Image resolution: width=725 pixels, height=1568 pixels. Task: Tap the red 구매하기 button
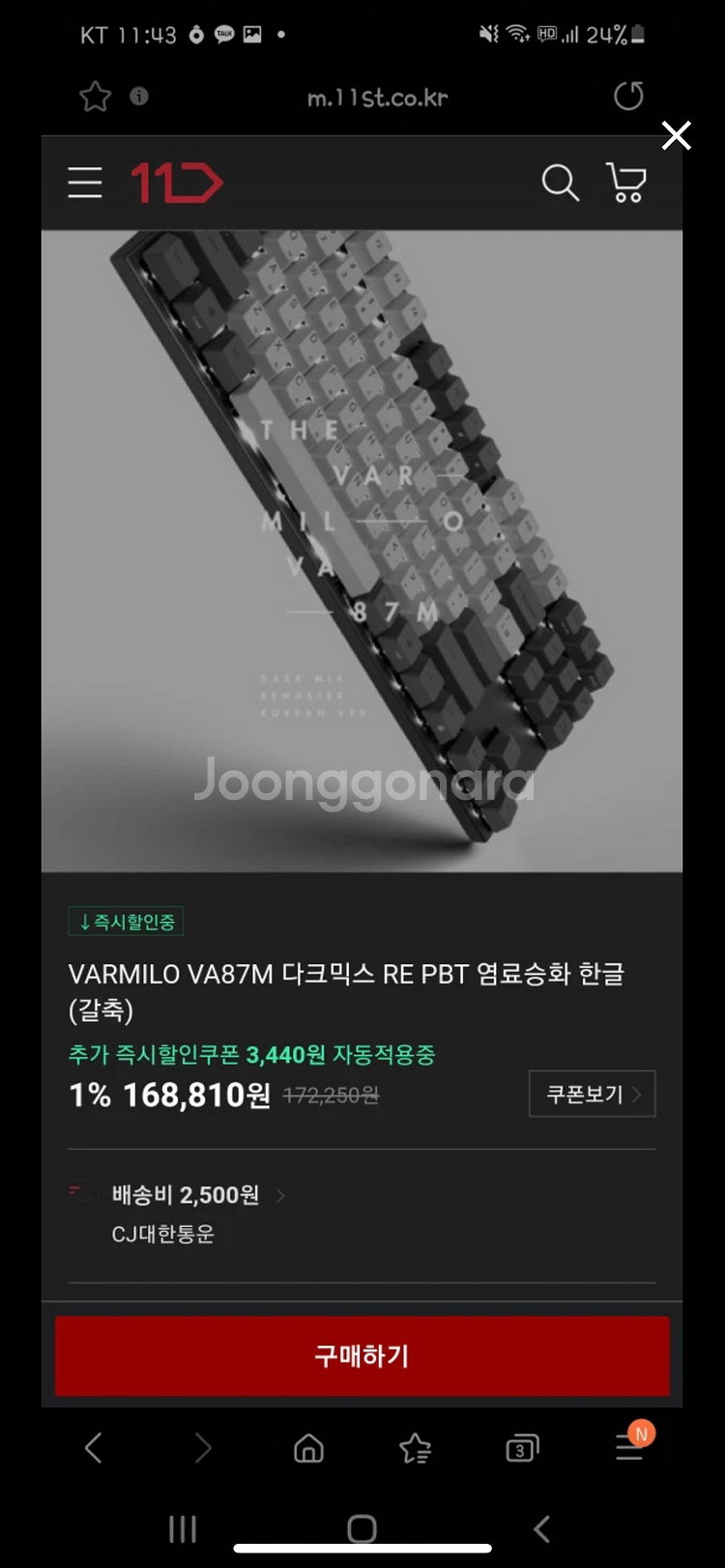[x=362, y=1355]
